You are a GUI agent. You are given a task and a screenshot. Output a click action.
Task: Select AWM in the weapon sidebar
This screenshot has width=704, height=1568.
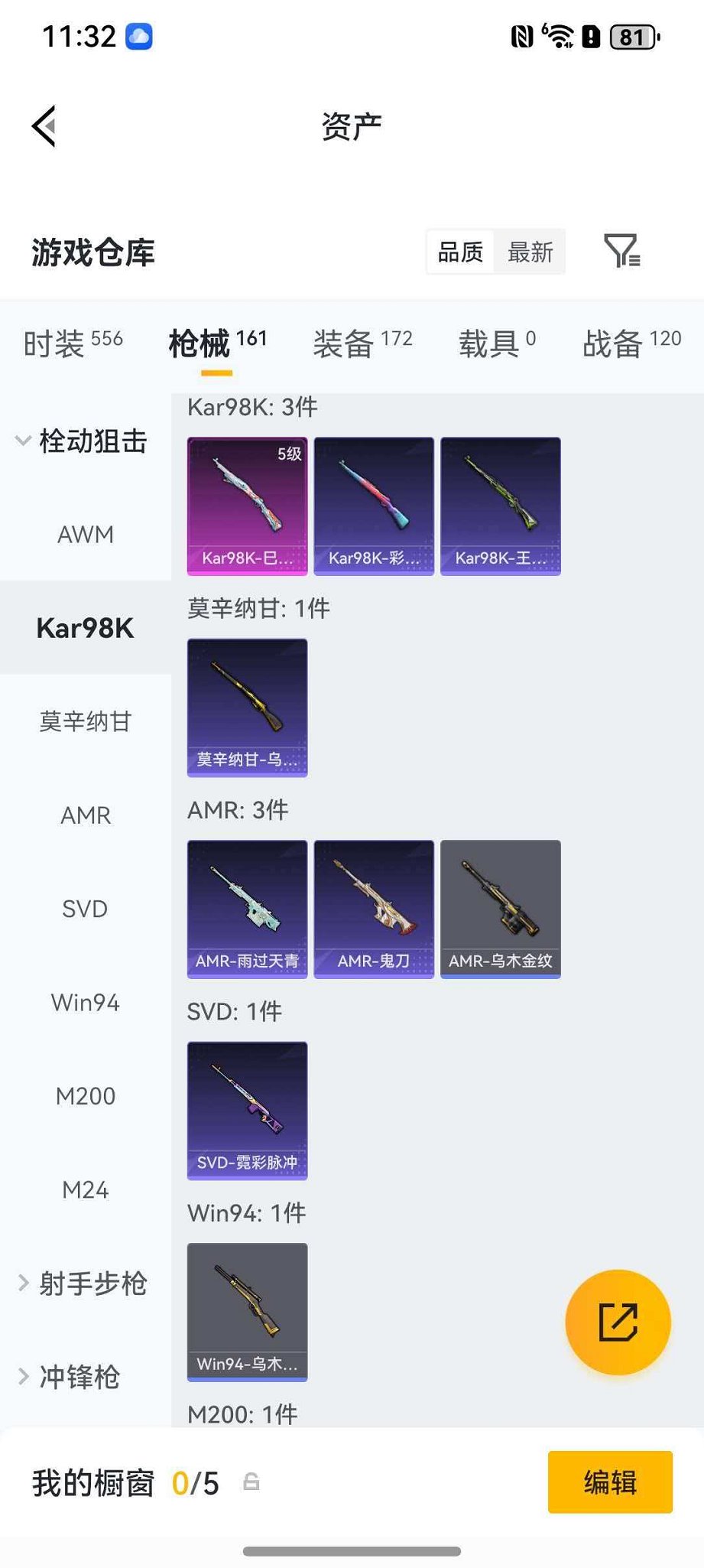85,535
